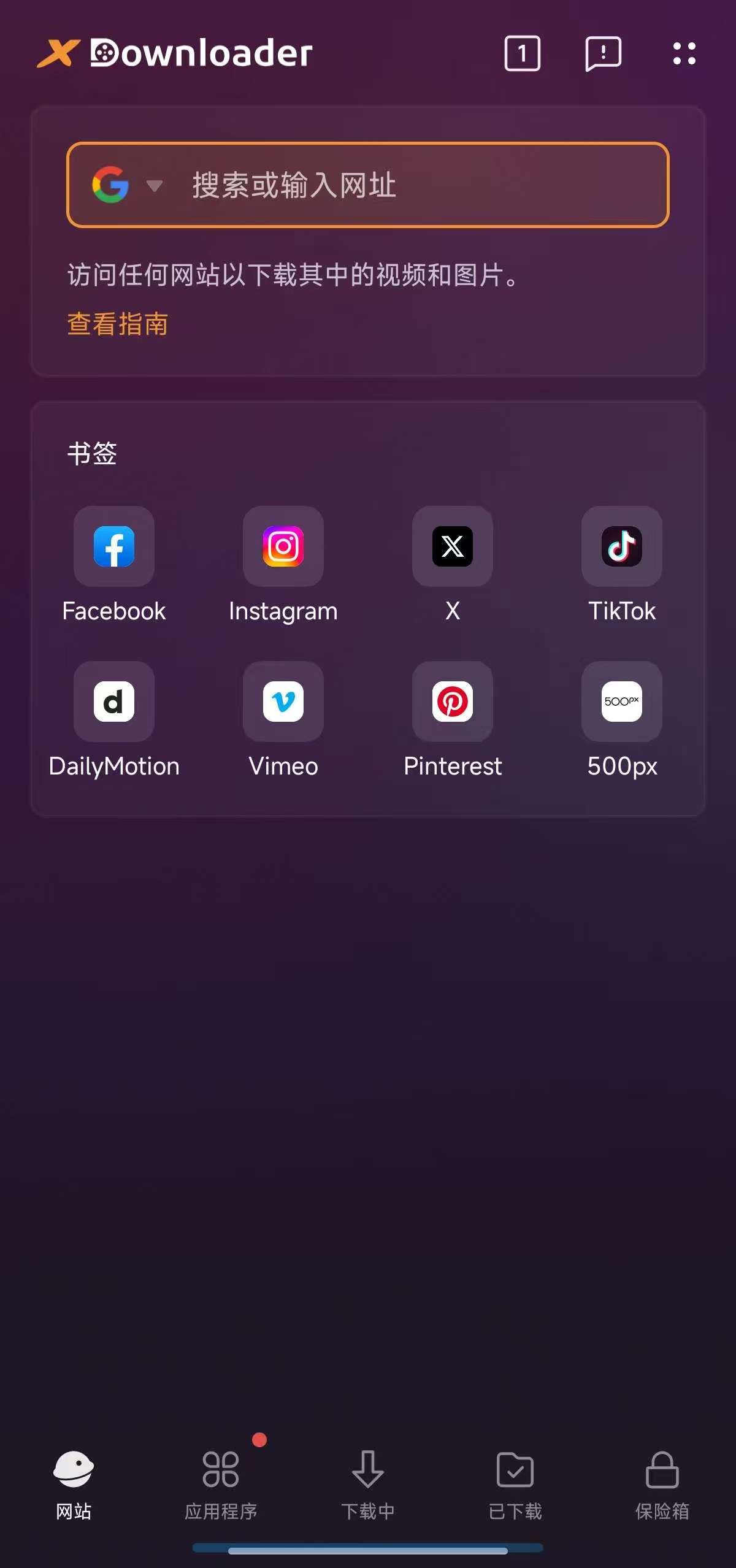Open the X bookmark
The width and height of the screenshot is (736, 1568).
pos(453,546)
